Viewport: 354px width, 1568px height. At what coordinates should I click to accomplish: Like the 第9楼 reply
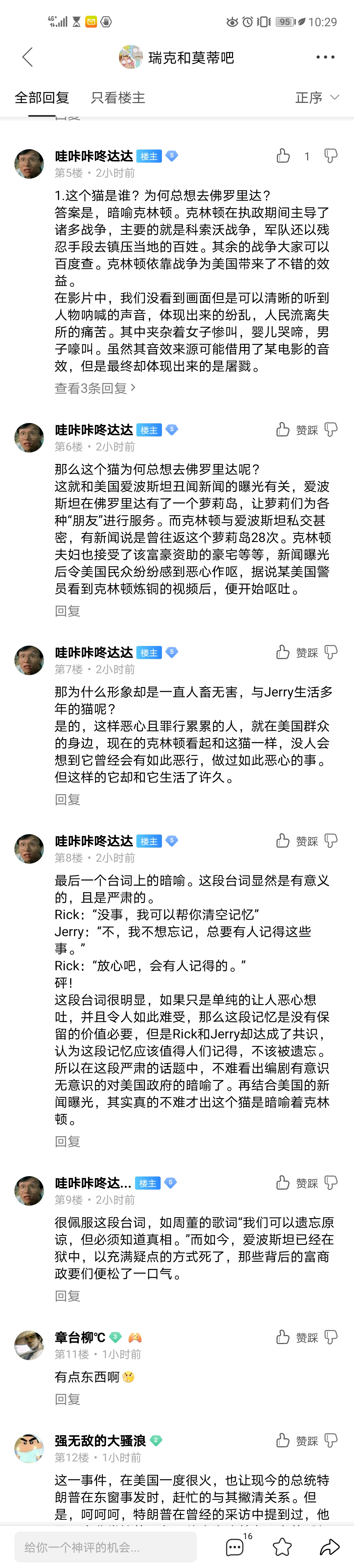click(284, 1183)
